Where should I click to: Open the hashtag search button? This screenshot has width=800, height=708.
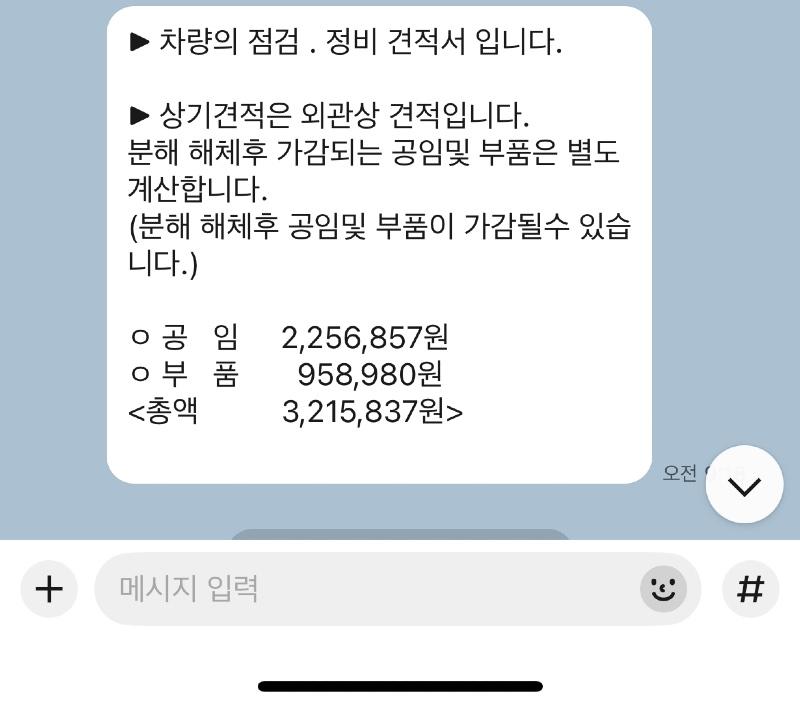tap(750, 589)
